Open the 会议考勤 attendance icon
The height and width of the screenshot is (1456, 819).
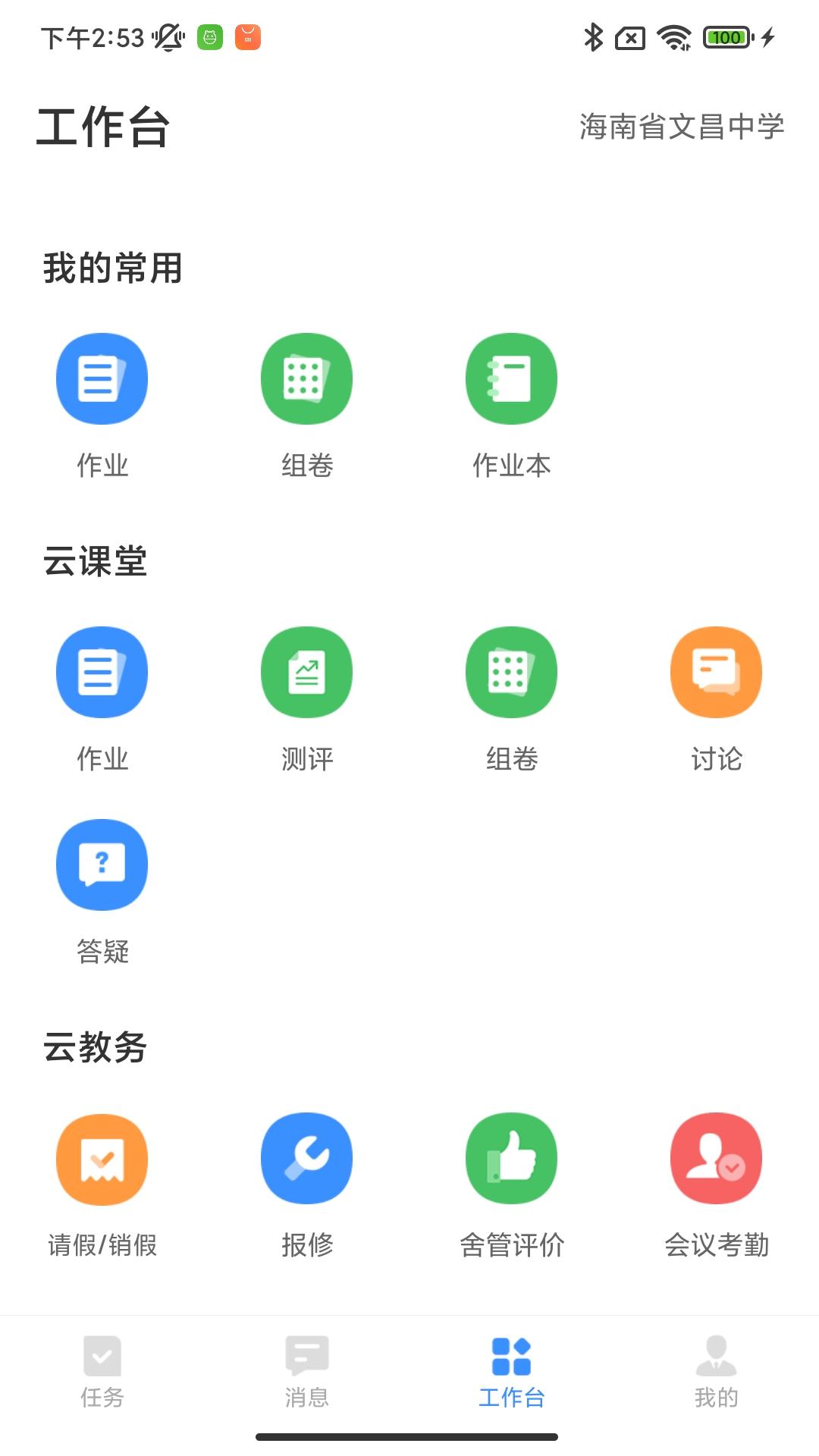(x=717, y=1159)
